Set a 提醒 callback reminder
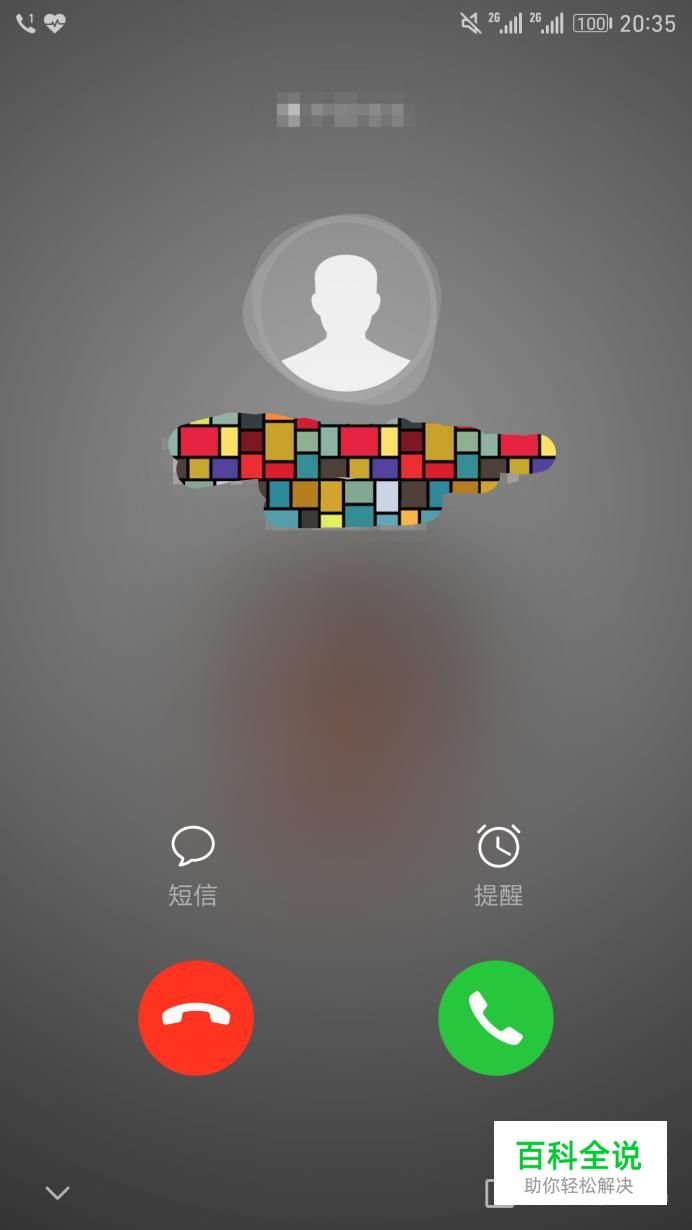This screenshot has width=692, height=1230. [498, 864]
